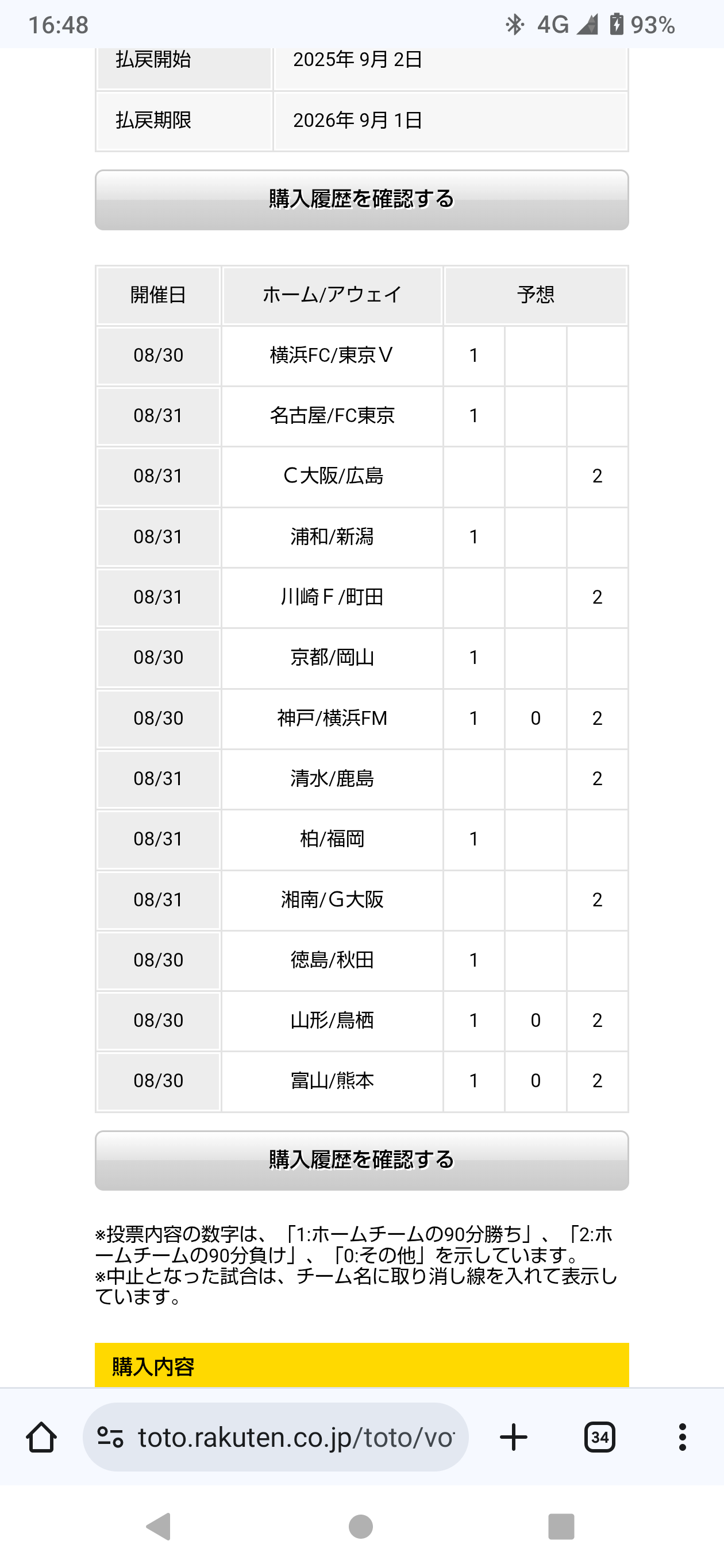Tap the lower 購入履歴を確認する button below the table

tap(361, 1160)
